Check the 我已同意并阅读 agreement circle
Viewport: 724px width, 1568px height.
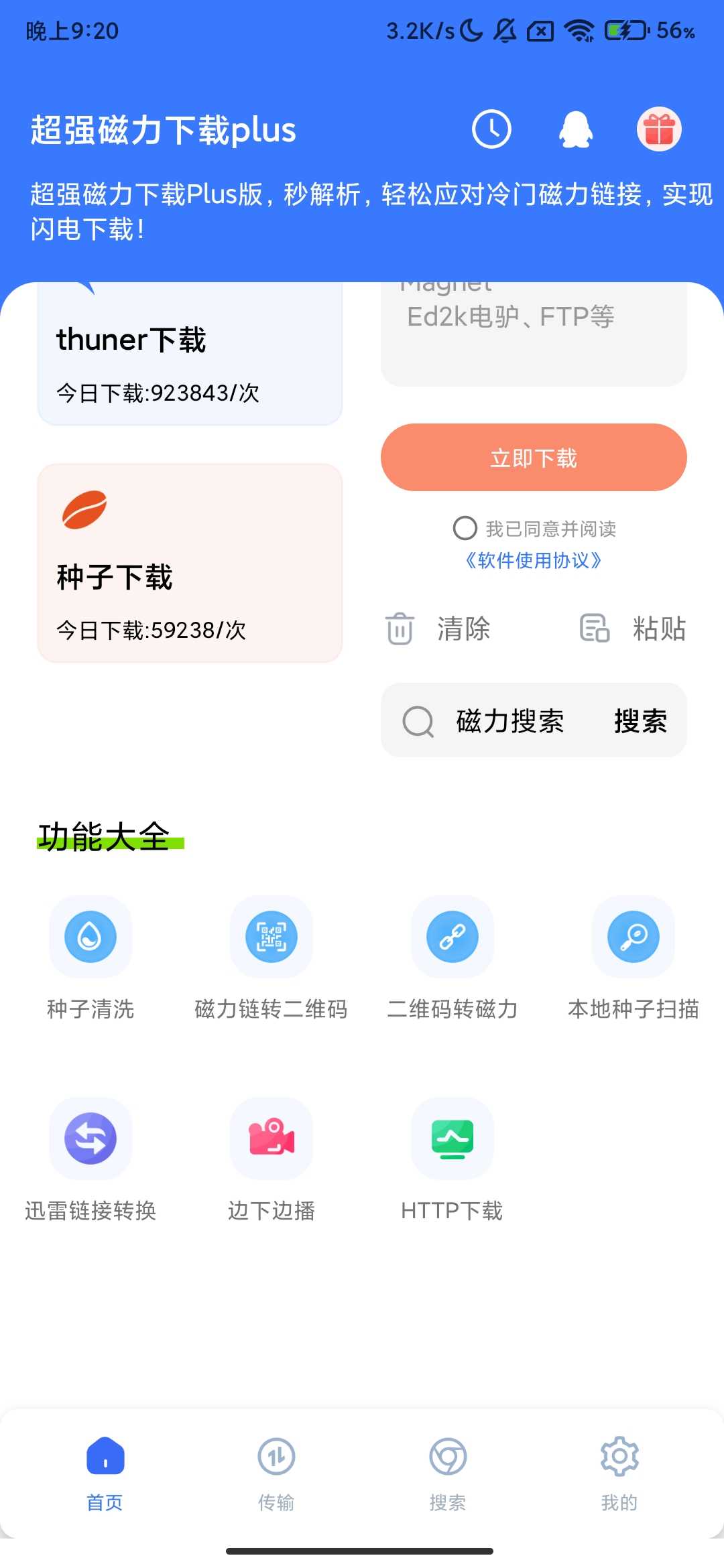(465, 528)
